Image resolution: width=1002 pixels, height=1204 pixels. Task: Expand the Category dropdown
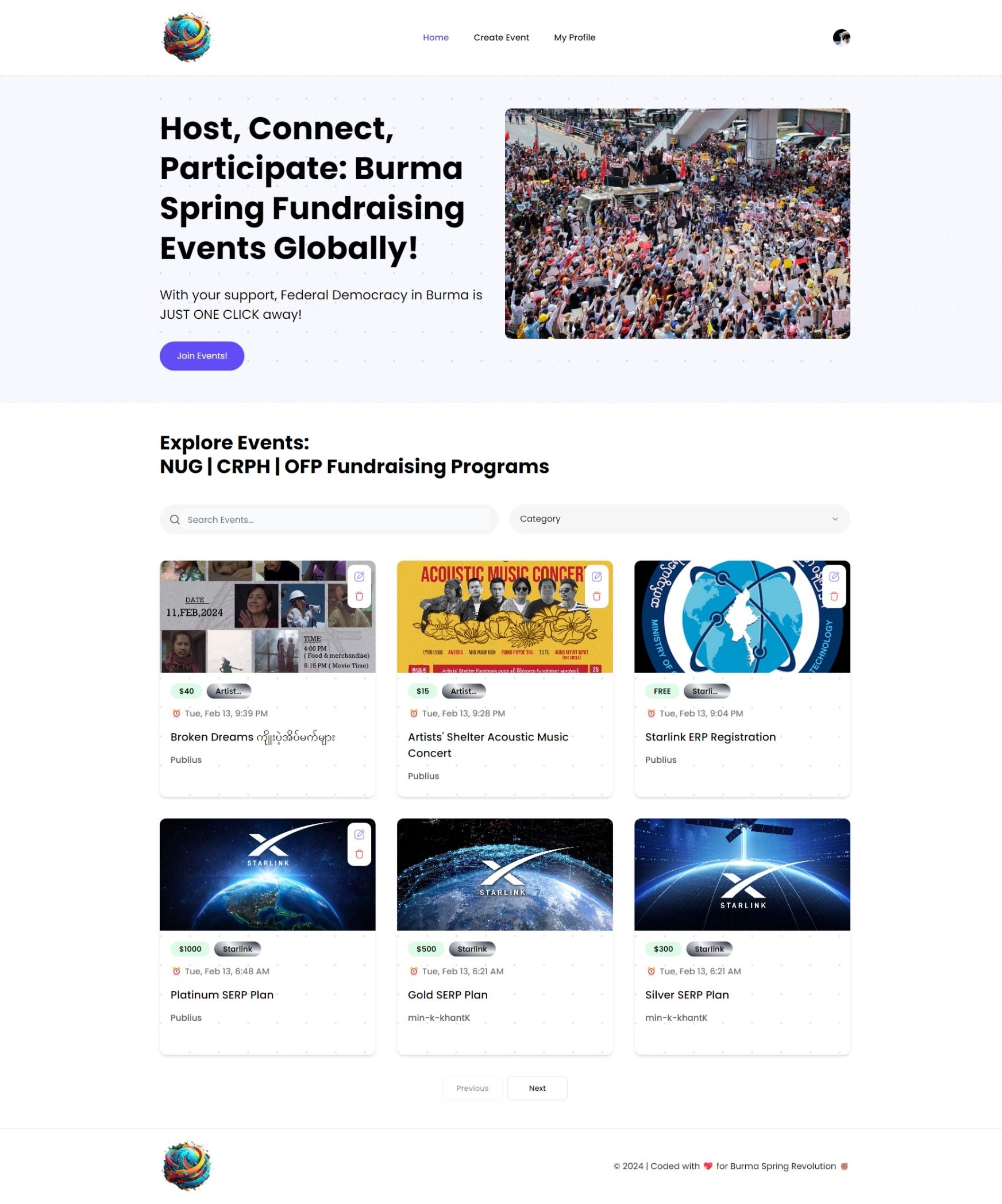(679, 519)
